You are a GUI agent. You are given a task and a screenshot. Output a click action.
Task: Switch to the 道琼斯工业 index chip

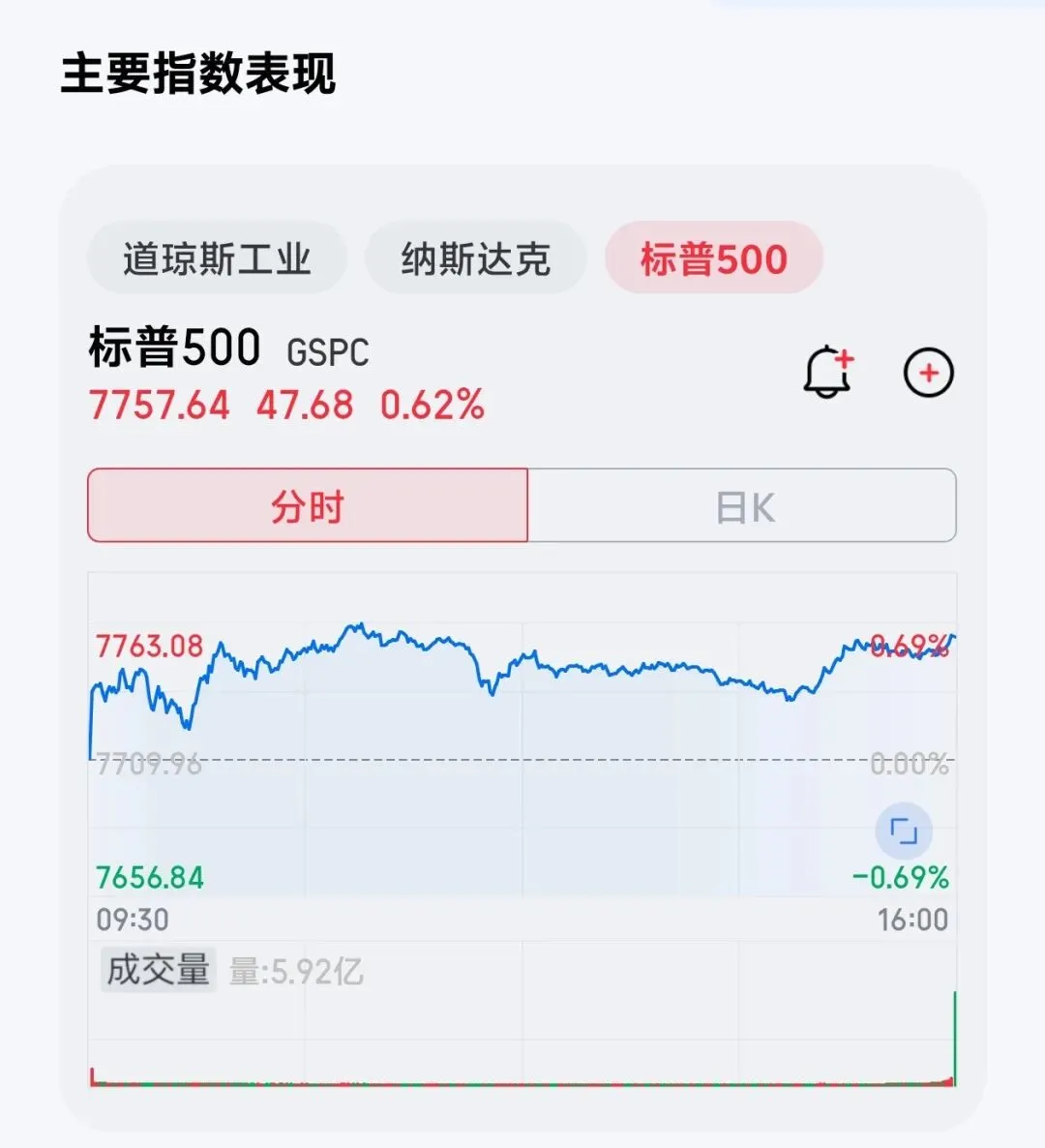(x=217, y=258)
